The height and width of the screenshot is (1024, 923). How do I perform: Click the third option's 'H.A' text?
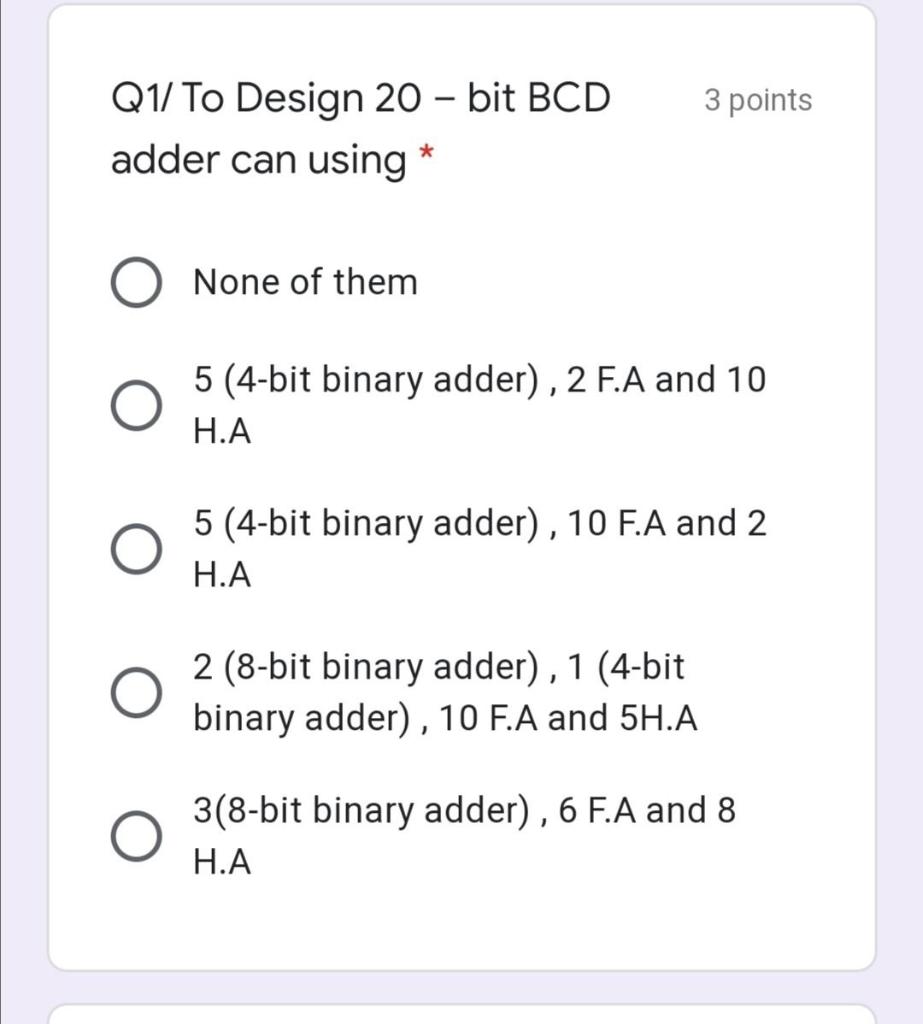point(222,575)
